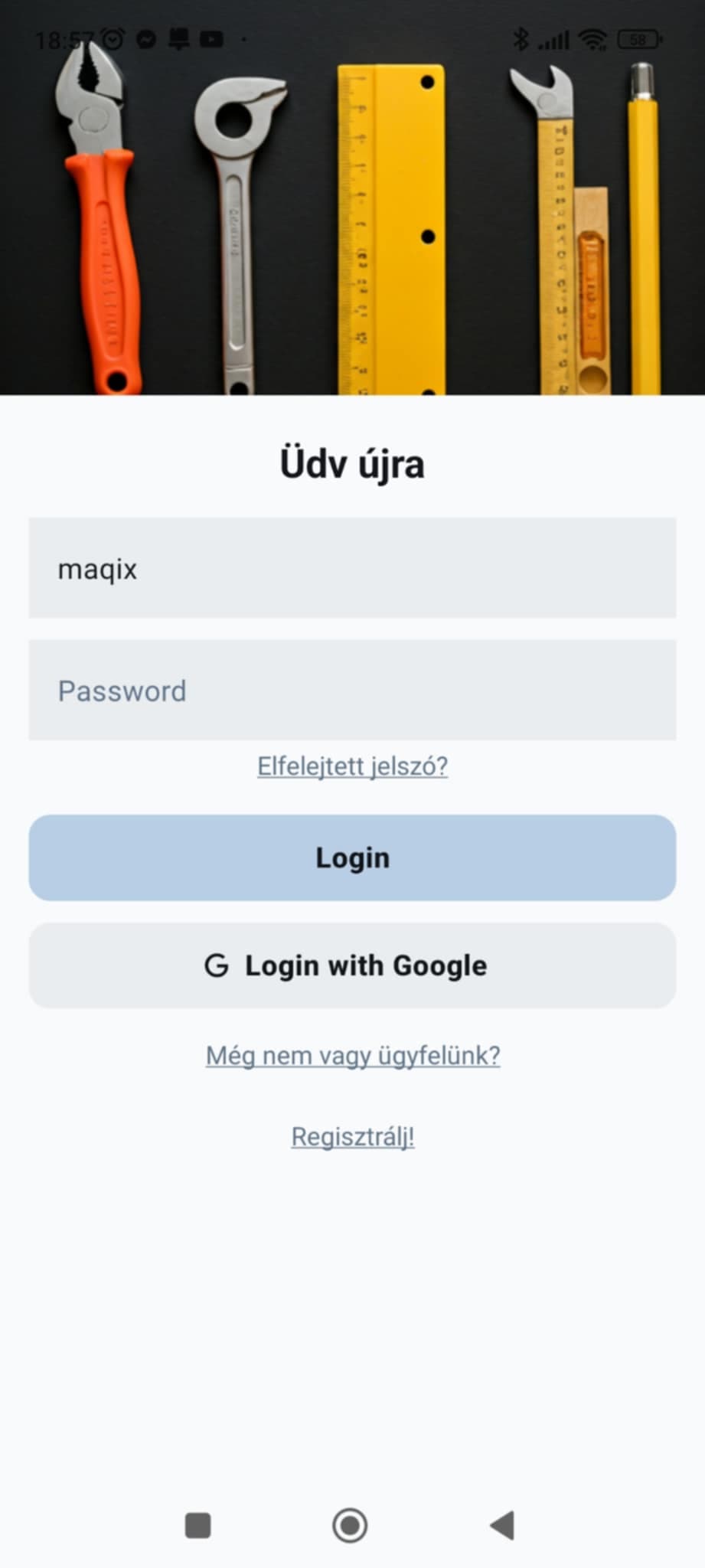The height and width of the screenshot is (1568, 705).
Task: Click Login with Google
Action: (352, 965)
